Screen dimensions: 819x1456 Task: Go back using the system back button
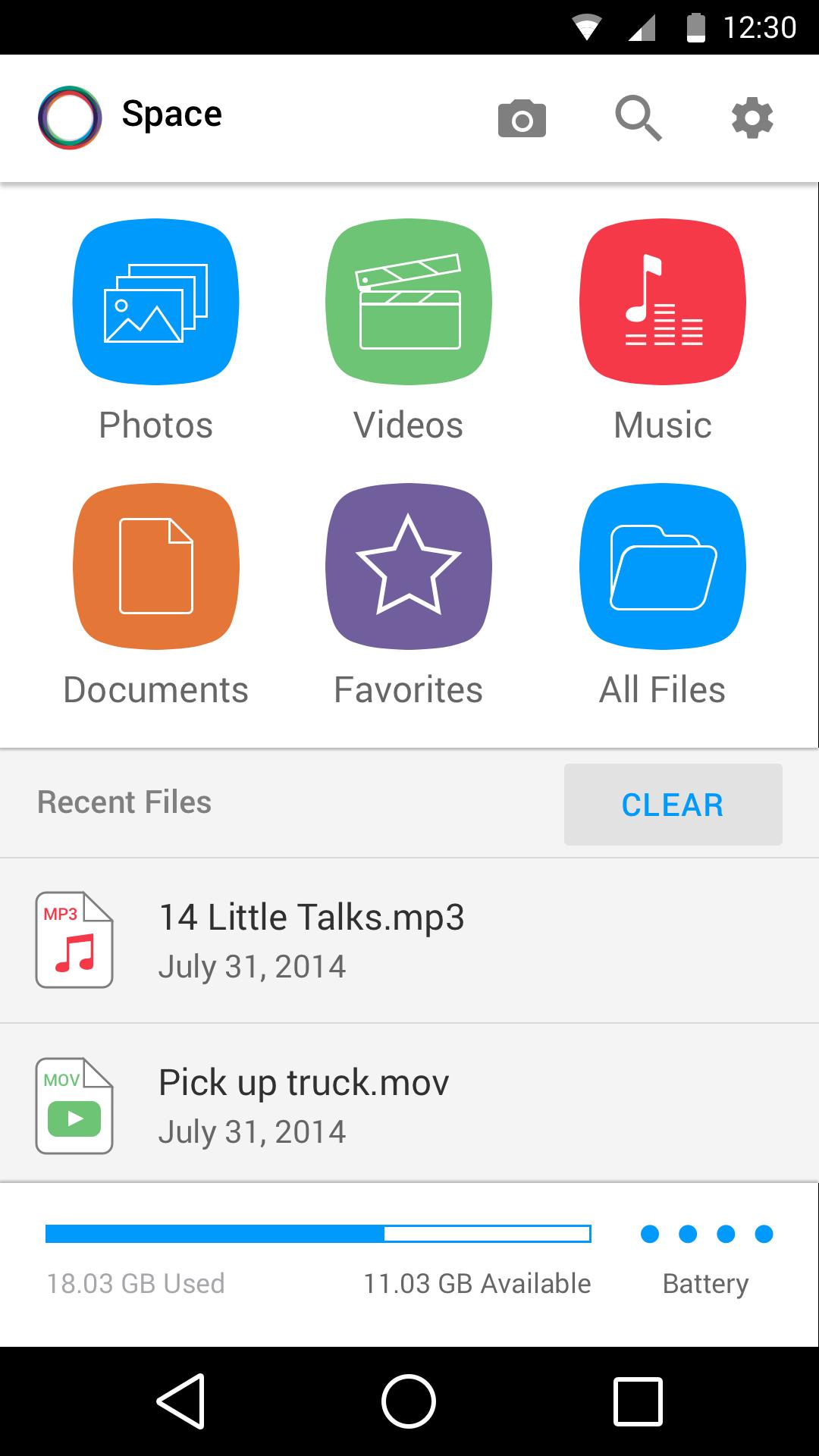pyautogui.click(x=181, y=1401)
